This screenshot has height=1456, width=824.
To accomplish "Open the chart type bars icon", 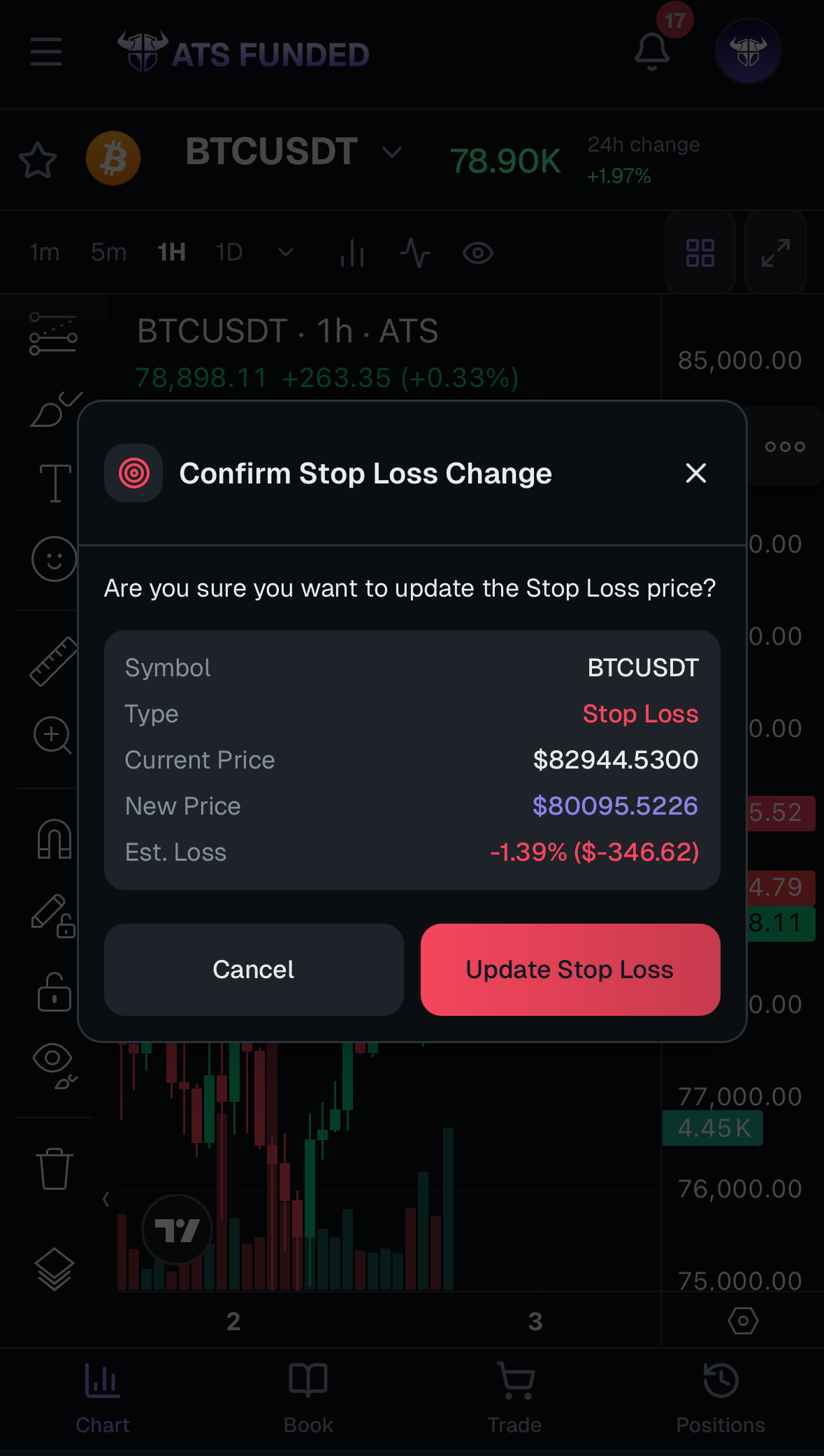I will pos(352,253).
